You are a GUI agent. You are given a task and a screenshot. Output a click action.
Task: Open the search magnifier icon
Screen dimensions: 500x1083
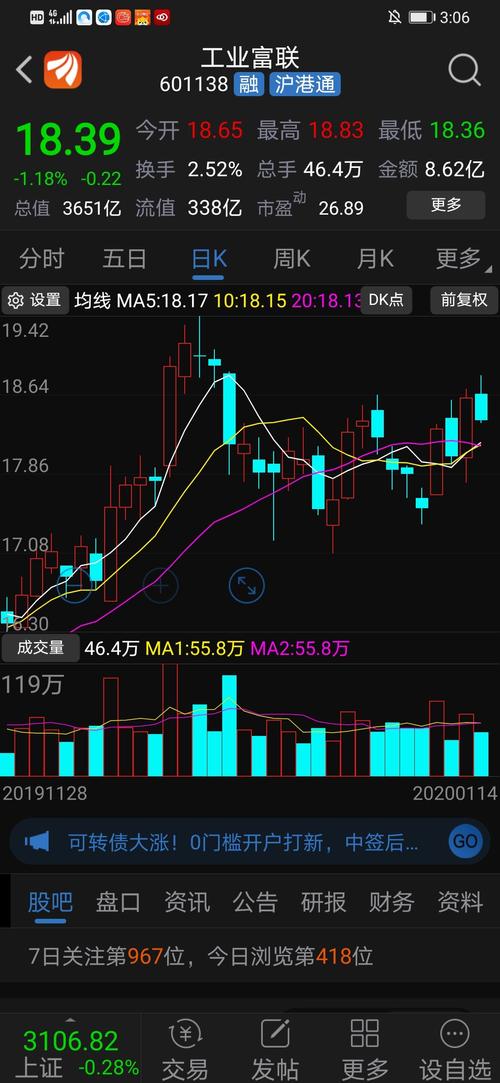[464, 70]
